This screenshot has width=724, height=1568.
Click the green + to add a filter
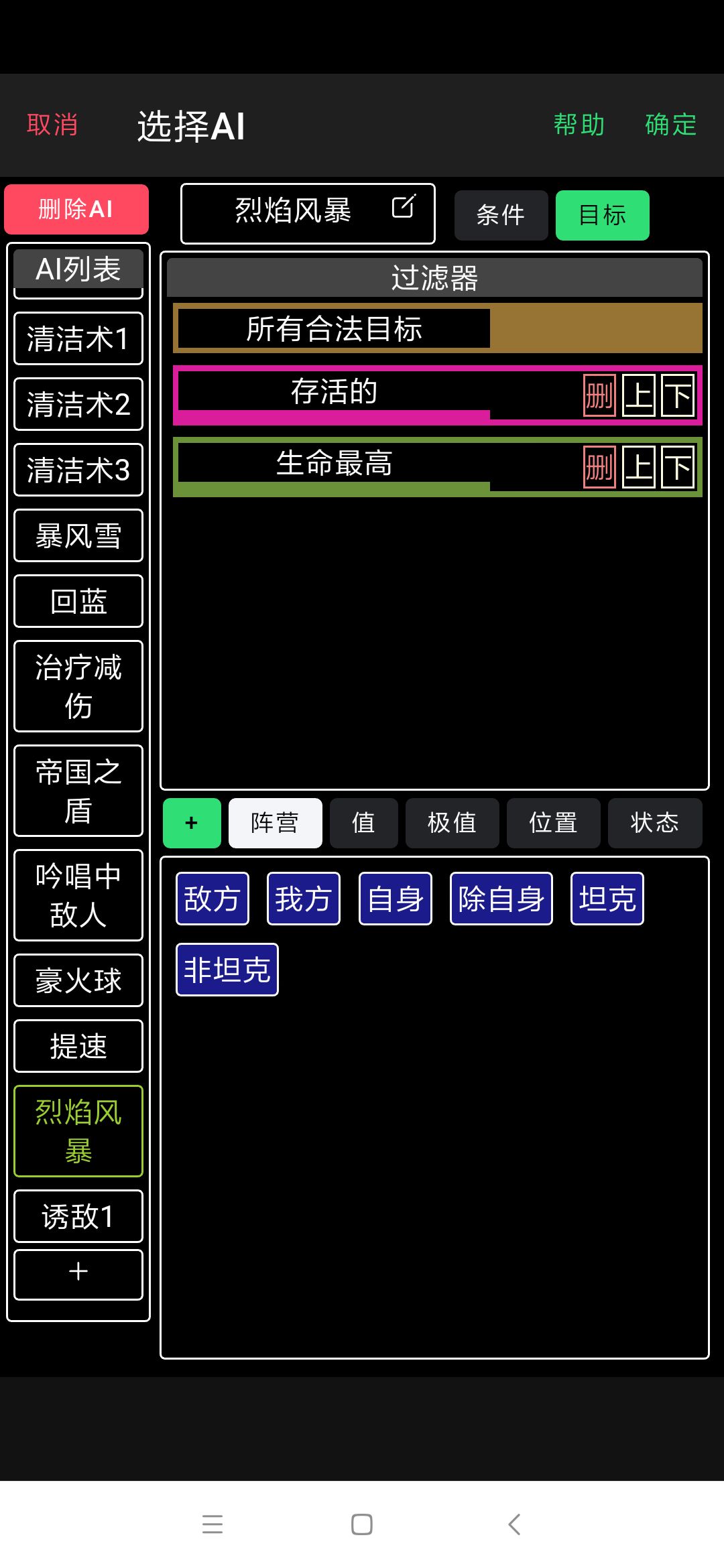tap(192, 823)
